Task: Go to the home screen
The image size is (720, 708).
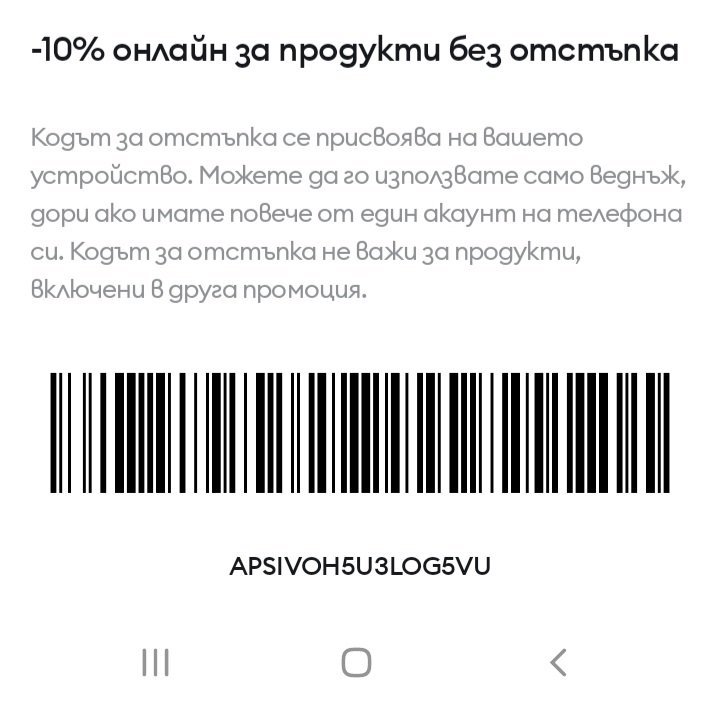Action: [356, 662]
